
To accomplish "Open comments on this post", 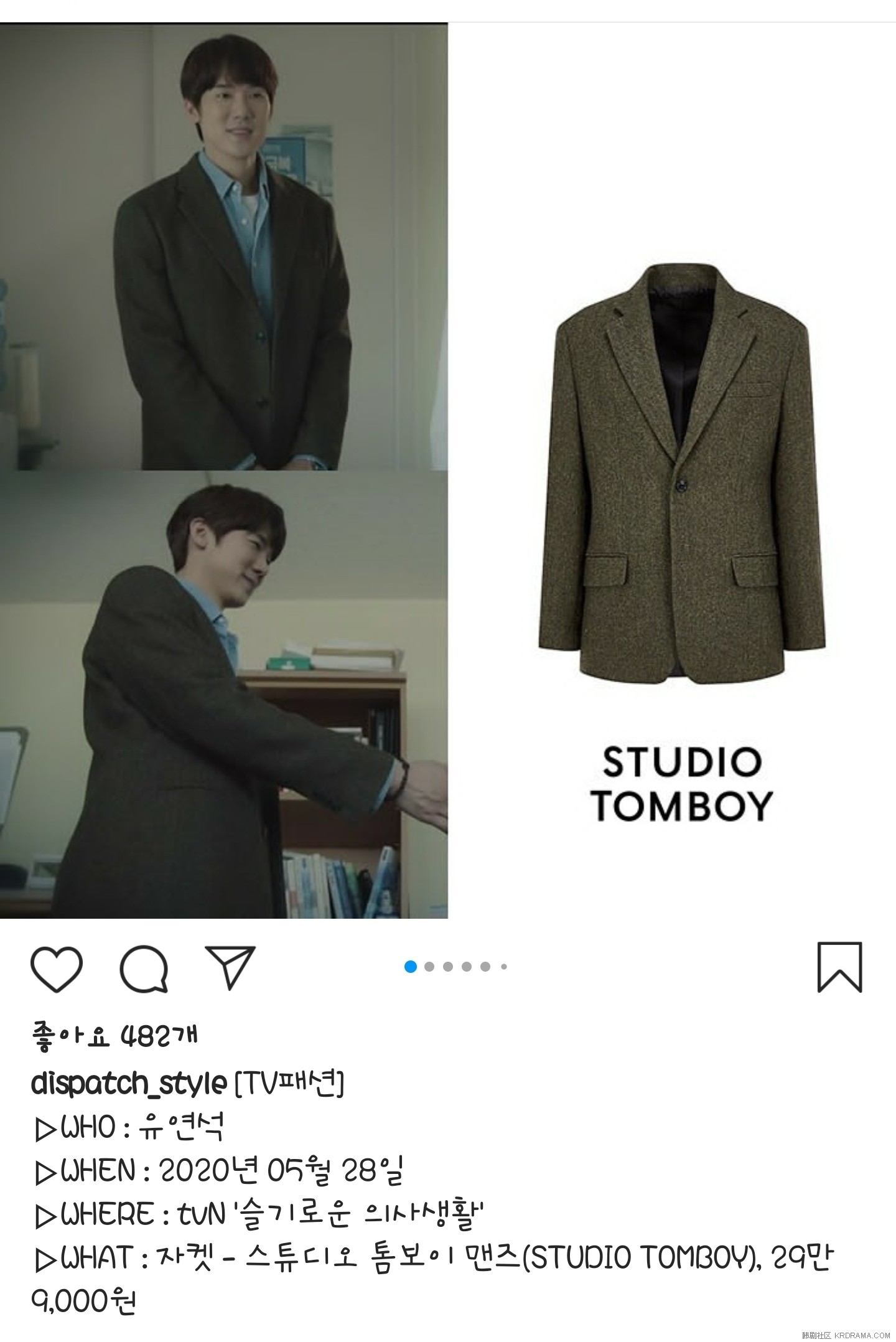I will coord(144,969).
